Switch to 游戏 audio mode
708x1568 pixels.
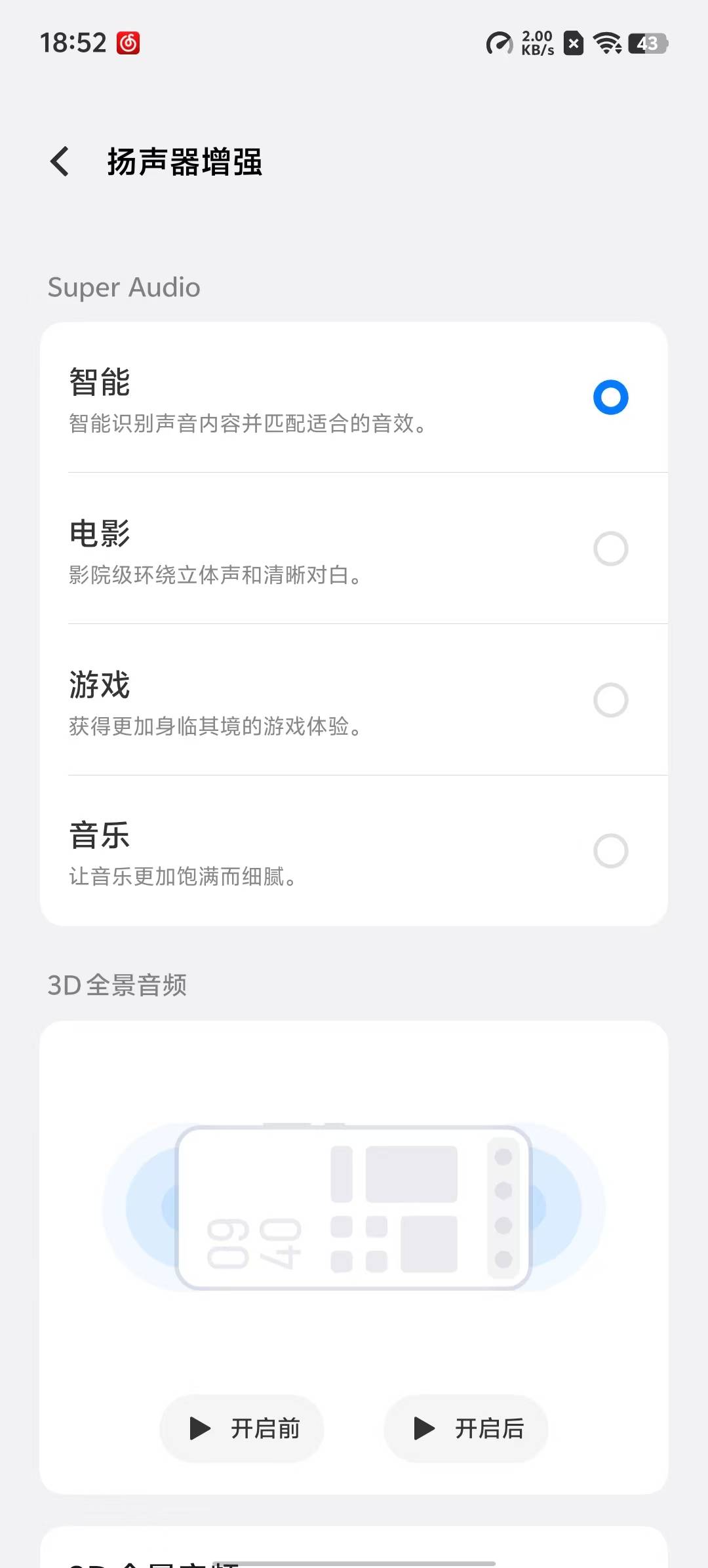354,700
